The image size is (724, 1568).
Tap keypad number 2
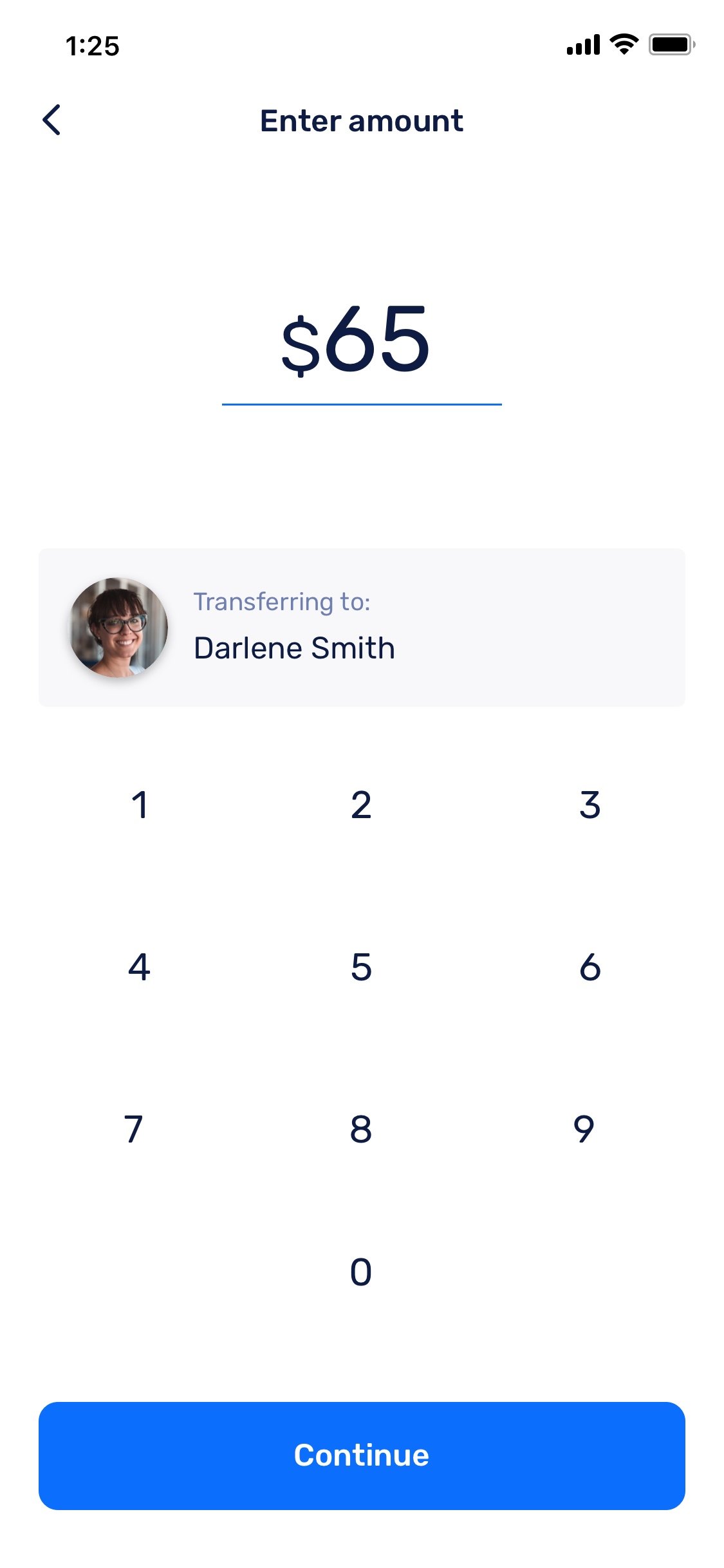(x=361, y=805)
